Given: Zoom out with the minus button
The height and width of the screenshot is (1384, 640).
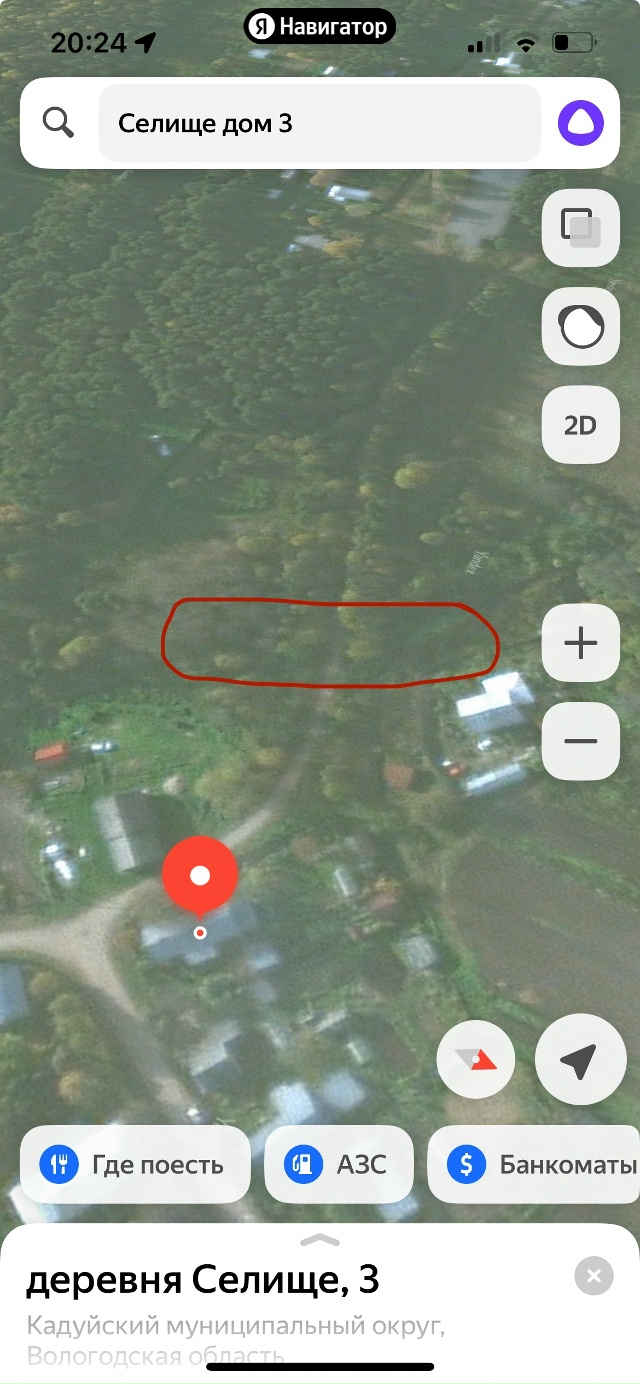Looking at the screenshot, I should point(580,741).
